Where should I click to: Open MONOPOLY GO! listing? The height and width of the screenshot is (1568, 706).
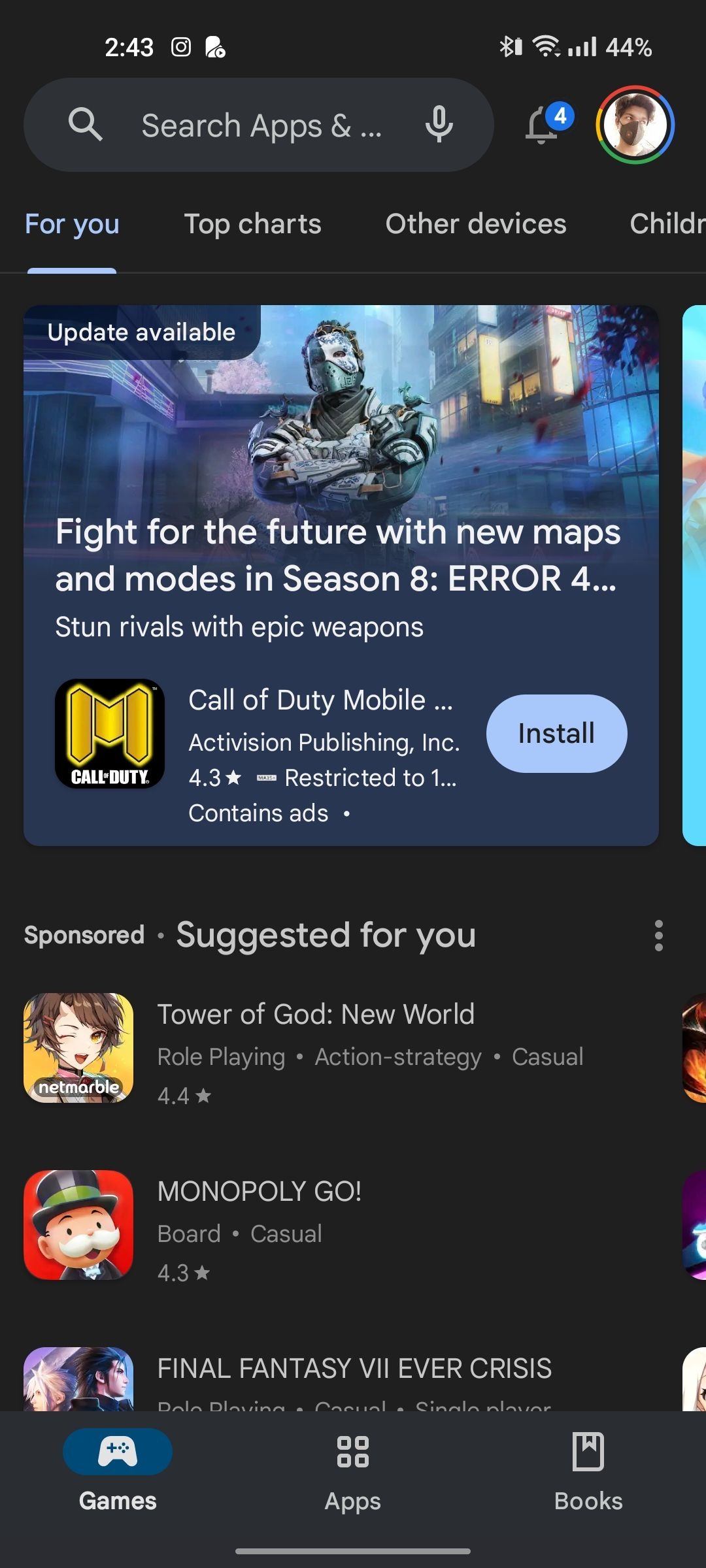[x=340, y=1225]
